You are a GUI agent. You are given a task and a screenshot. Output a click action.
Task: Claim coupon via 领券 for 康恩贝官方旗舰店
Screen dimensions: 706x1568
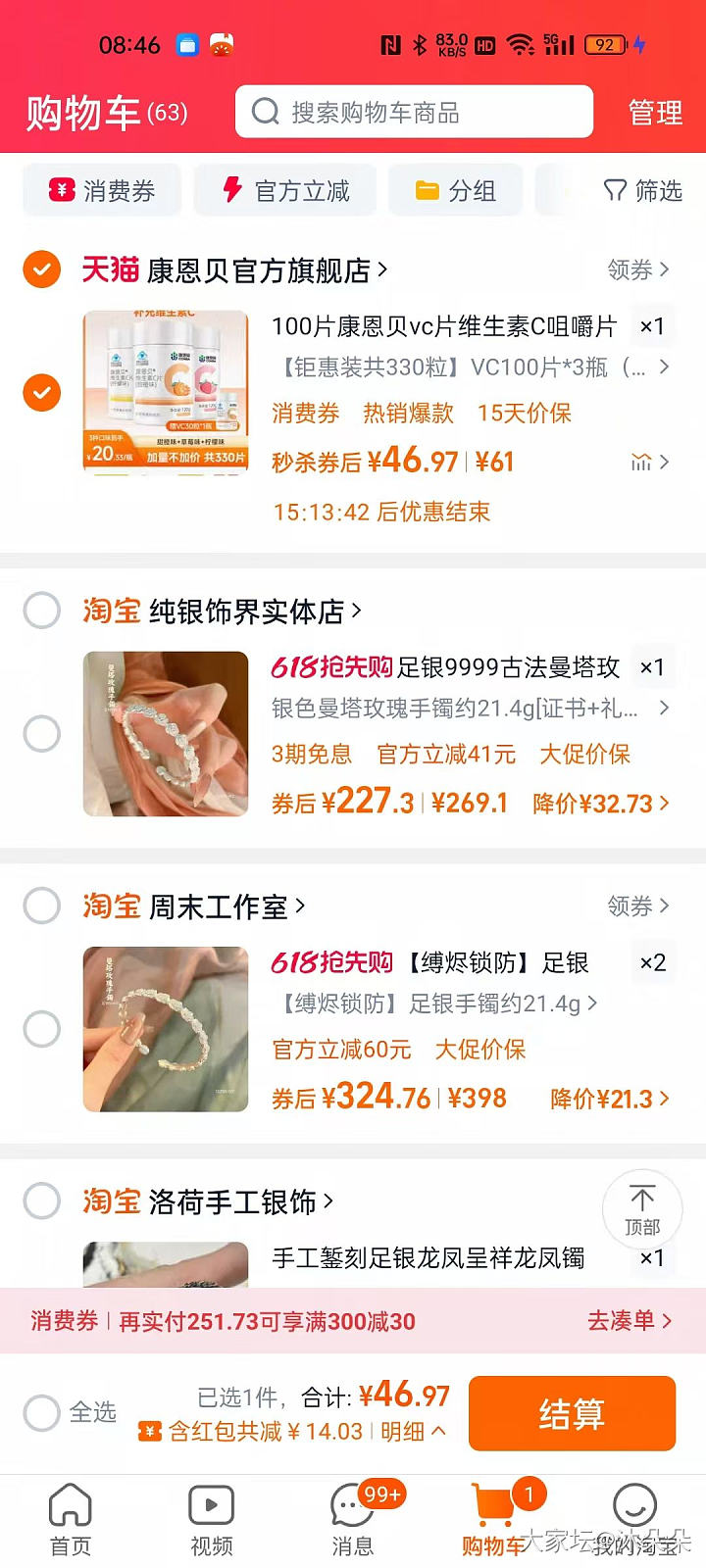click(637, 269)
